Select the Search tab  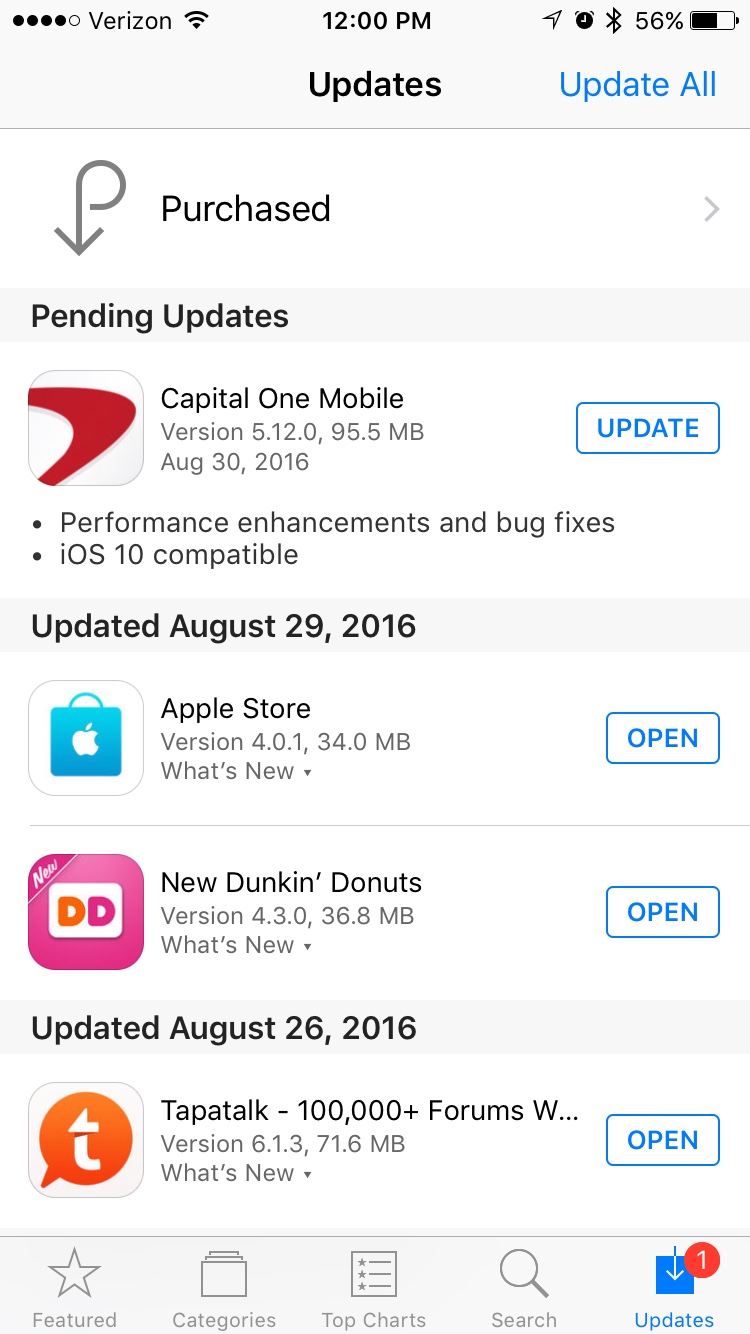[524, 1288]
